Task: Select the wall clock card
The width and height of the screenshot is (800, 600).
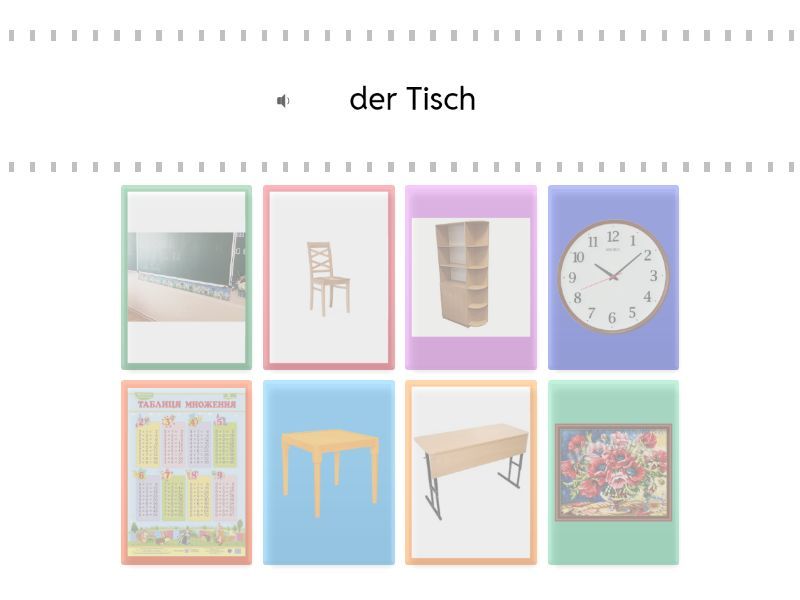Action: click(613, 277)
